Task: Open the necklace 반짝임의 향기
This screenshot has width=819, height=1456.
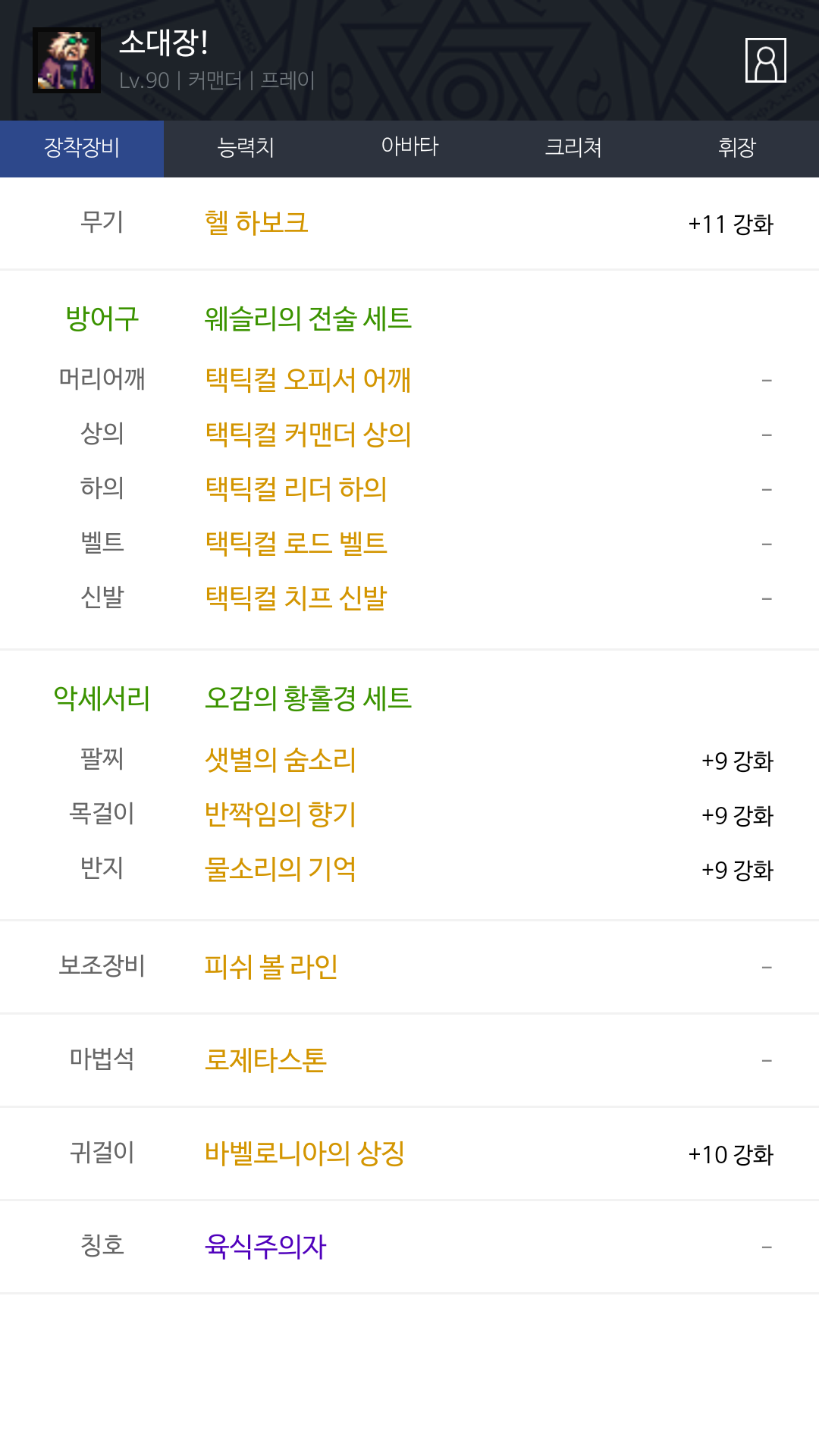Action: tap(281, 814)
